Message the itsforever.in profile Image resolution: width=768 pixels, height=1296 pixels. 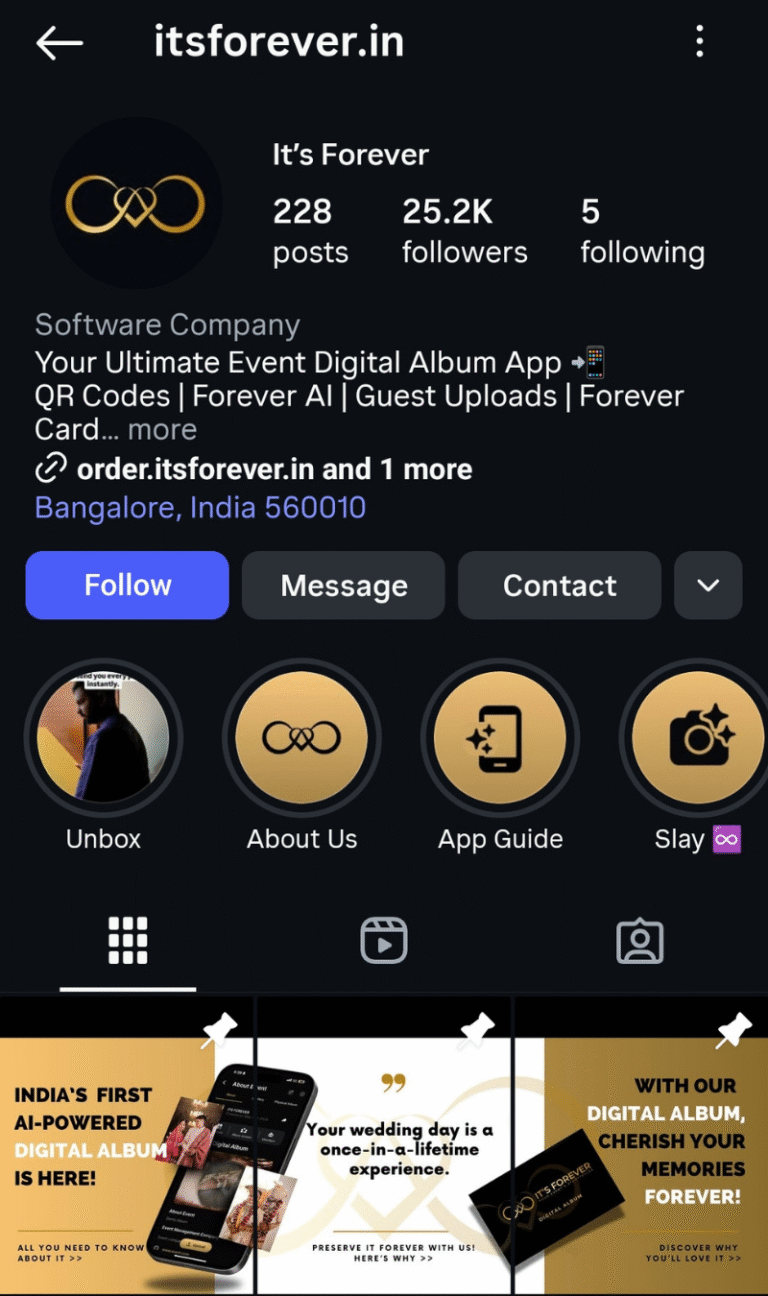click(x=343, y=585)
